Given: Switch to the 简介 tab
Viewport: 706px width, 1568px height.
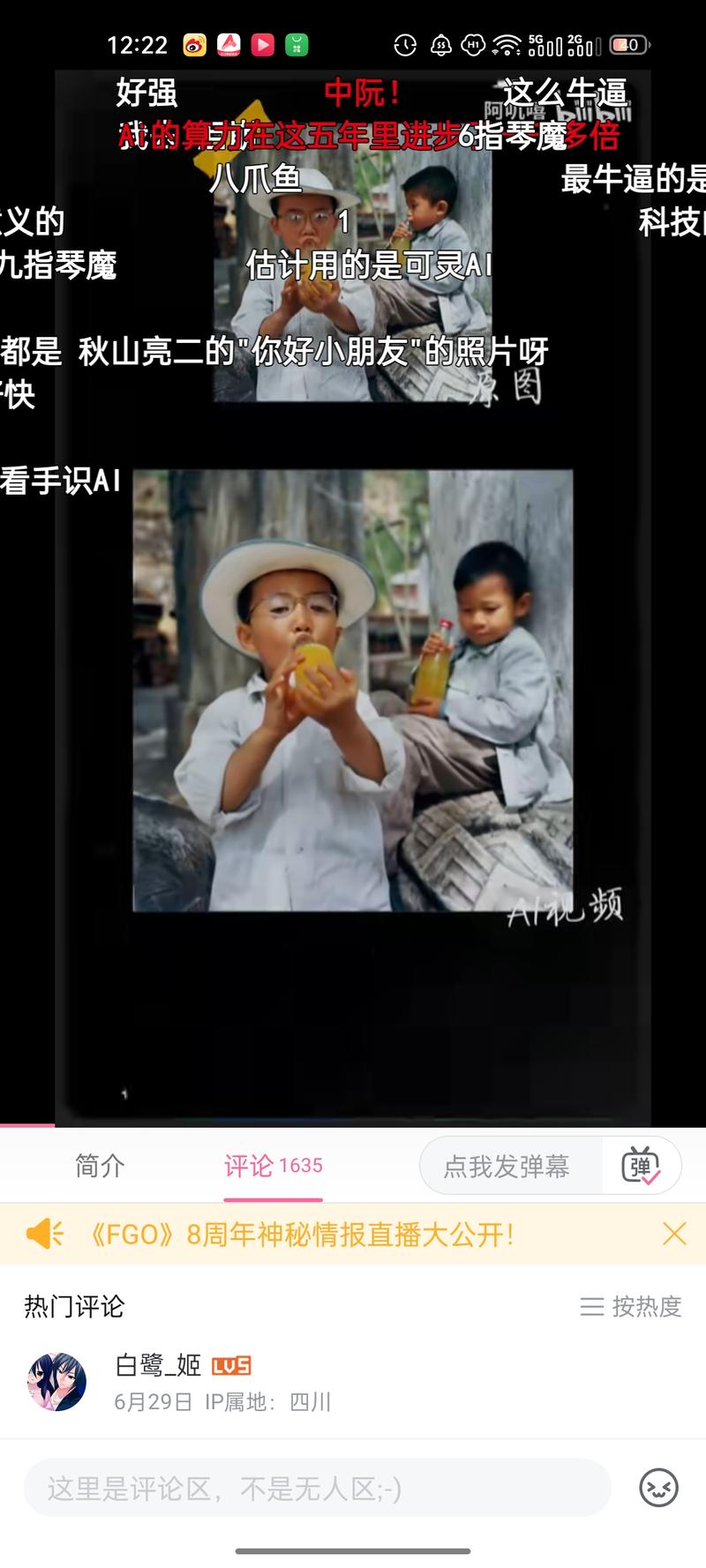Looking at the screenshot, I should point(100,1166).
